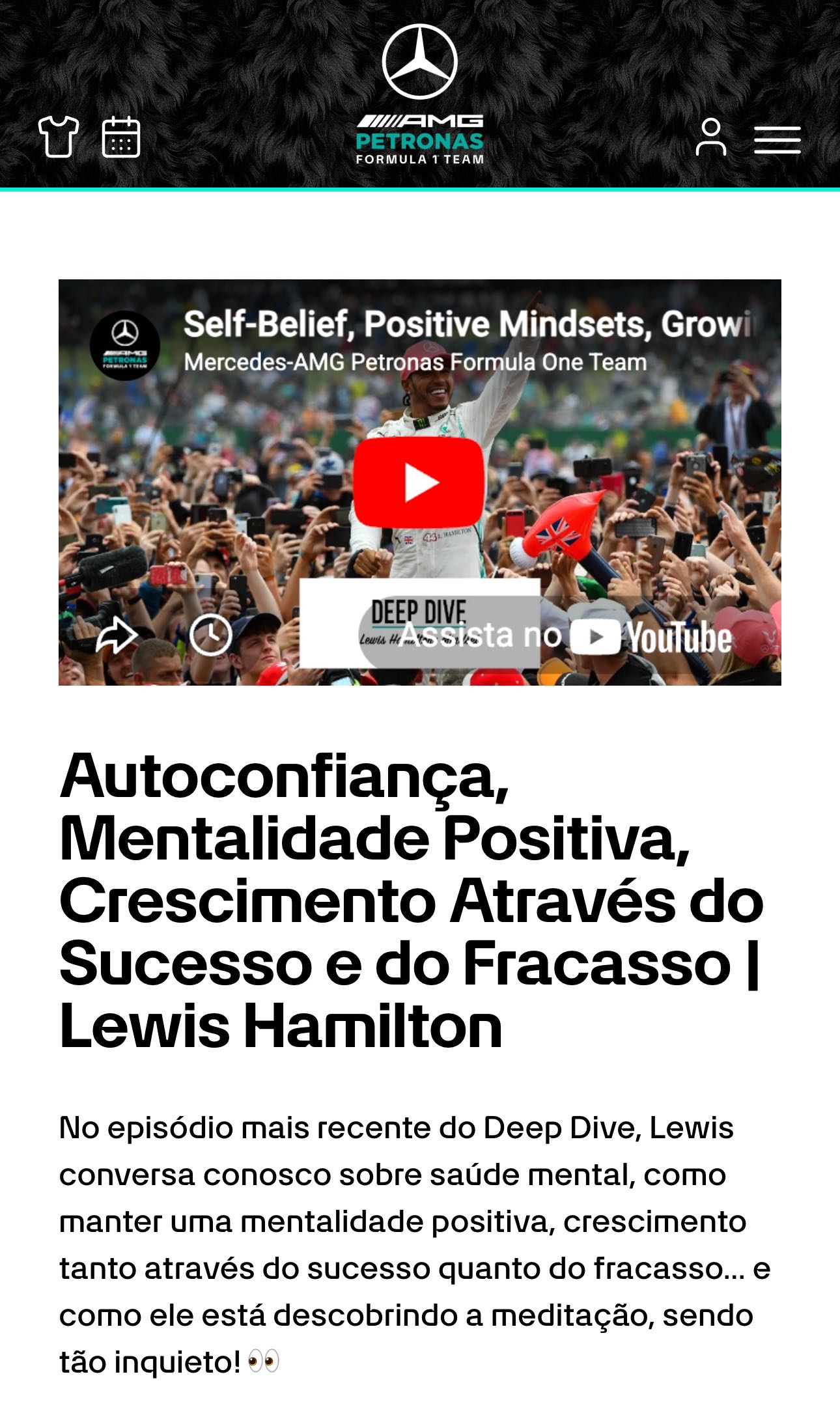
Task: Select the AMG PETRONAS Formula 1 Team wordmark
Action: [x=420, y=137]
